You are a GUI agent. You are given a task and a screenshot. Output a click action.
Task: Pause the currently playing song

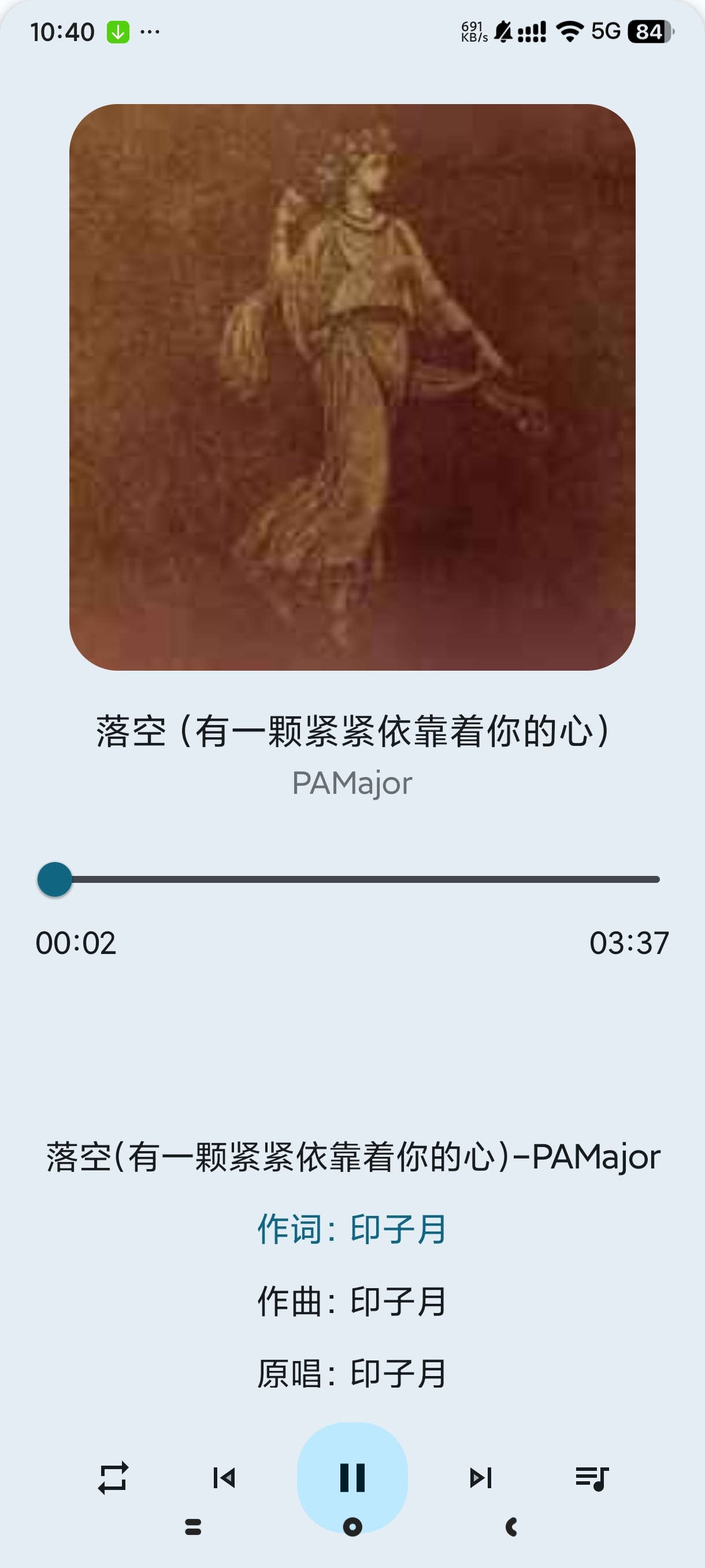point(352,1477)
